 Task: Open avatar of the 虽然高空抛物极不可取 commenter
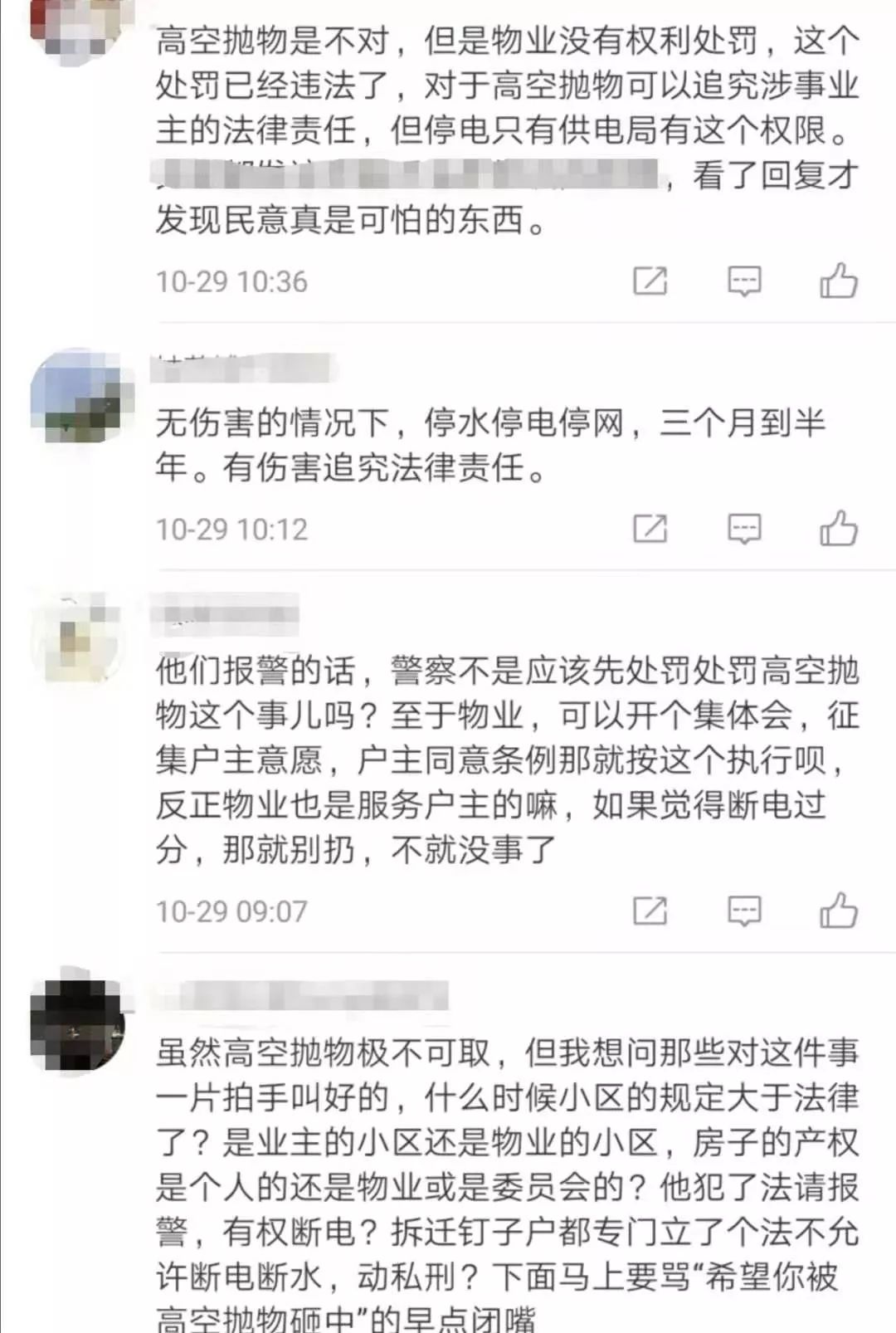coord(79,1020)
